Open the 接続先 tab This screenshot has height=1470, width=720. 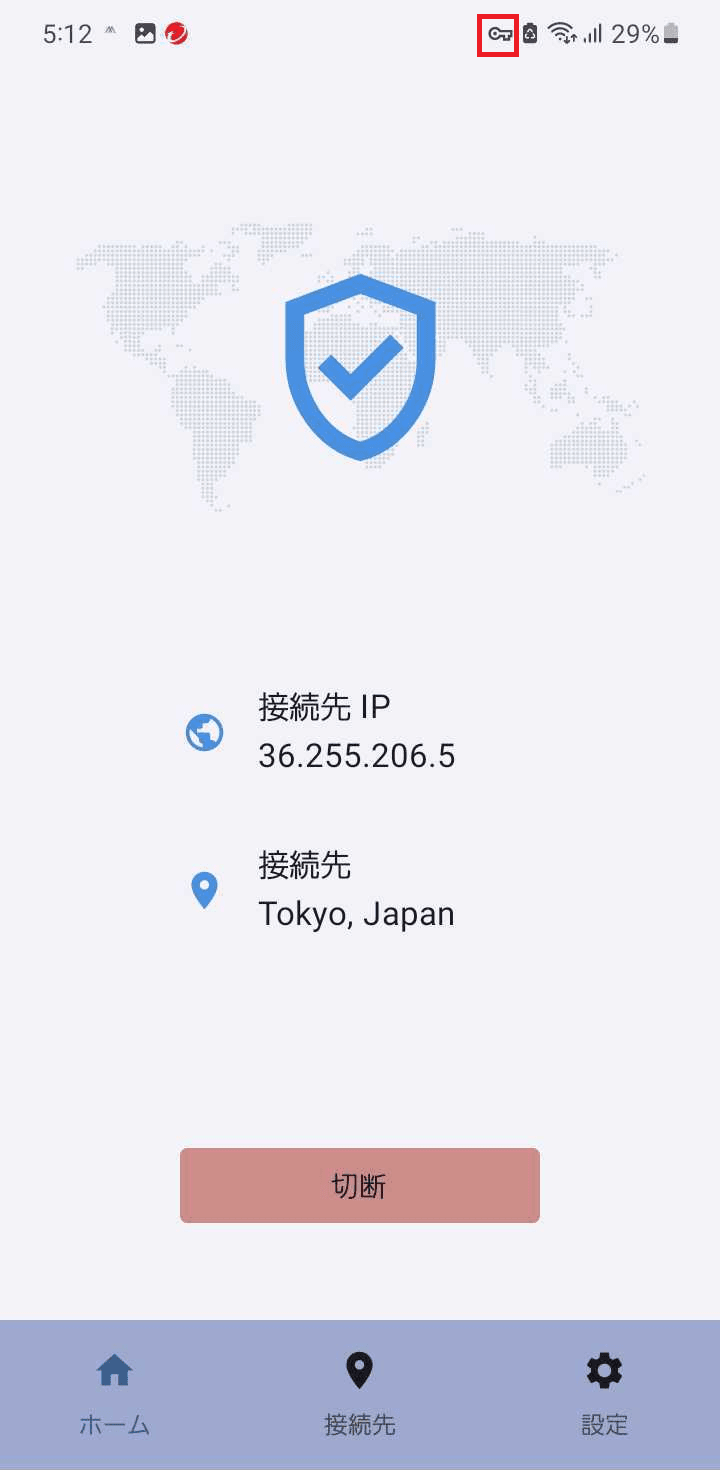[x=360, y=1395]
